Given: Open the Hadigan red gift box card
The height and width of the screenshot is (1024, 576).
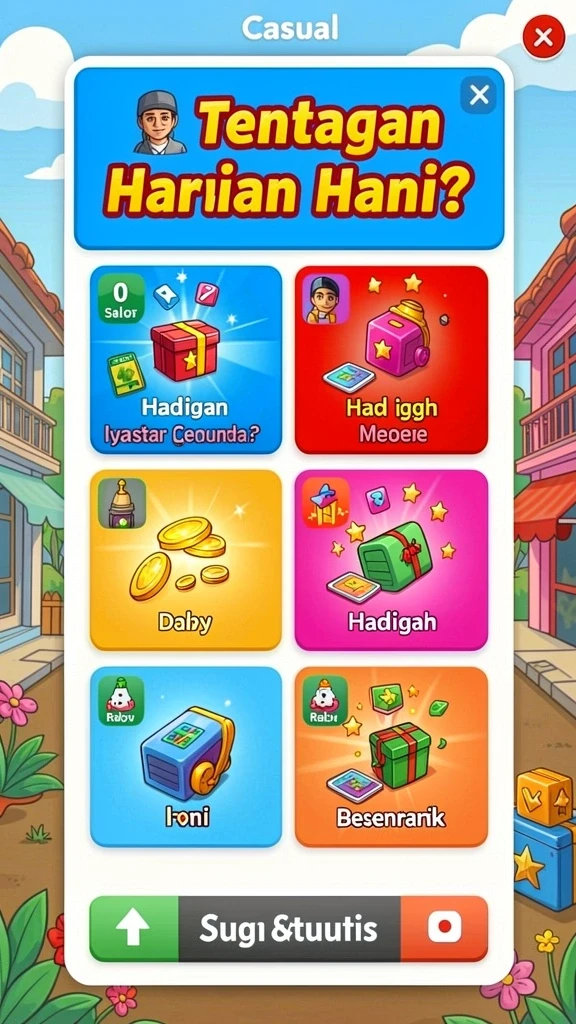Looking at the screenshot, I should pos(186,359).
